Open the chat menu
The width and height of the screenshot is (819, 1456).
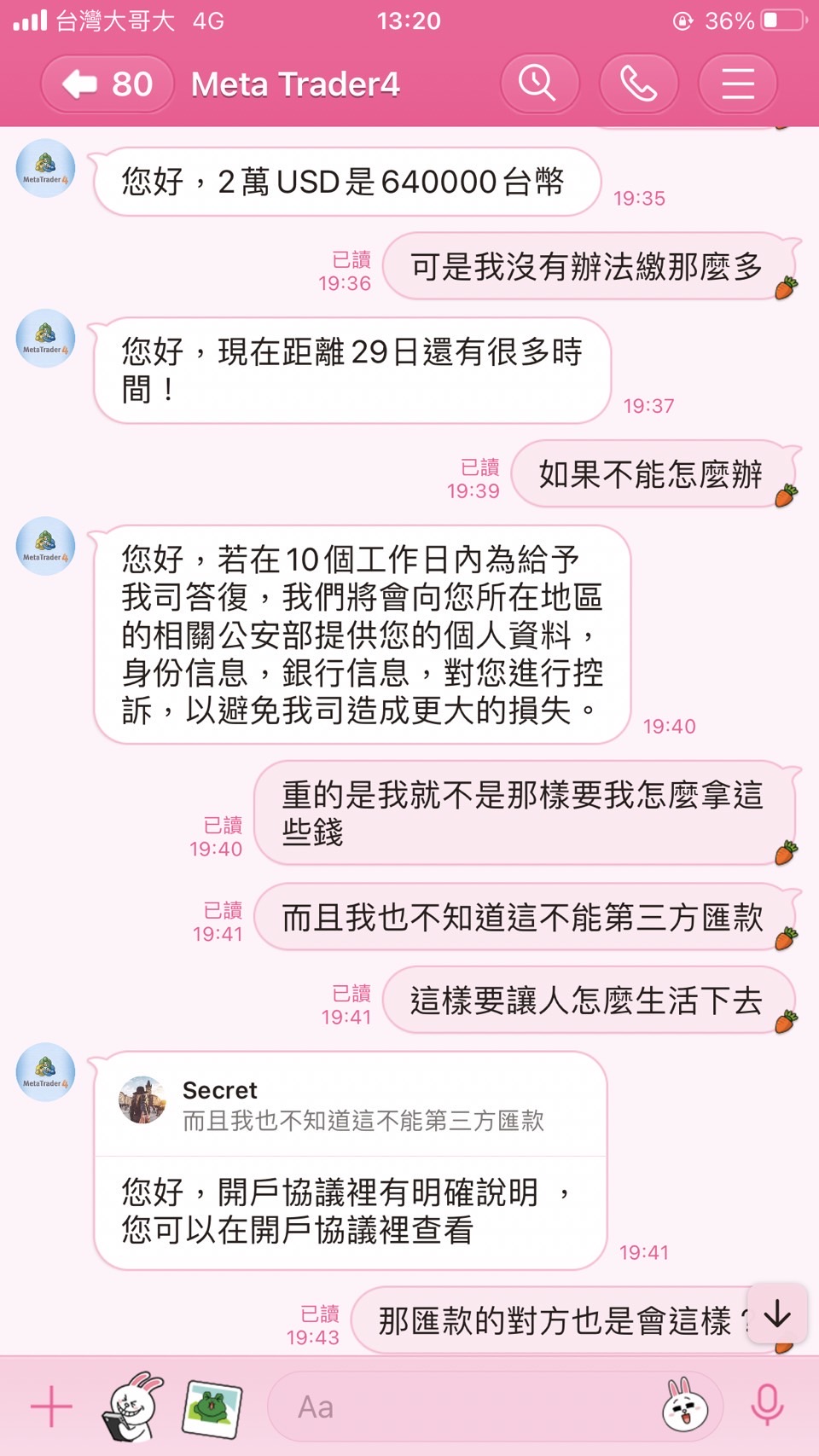pos(737,84)
